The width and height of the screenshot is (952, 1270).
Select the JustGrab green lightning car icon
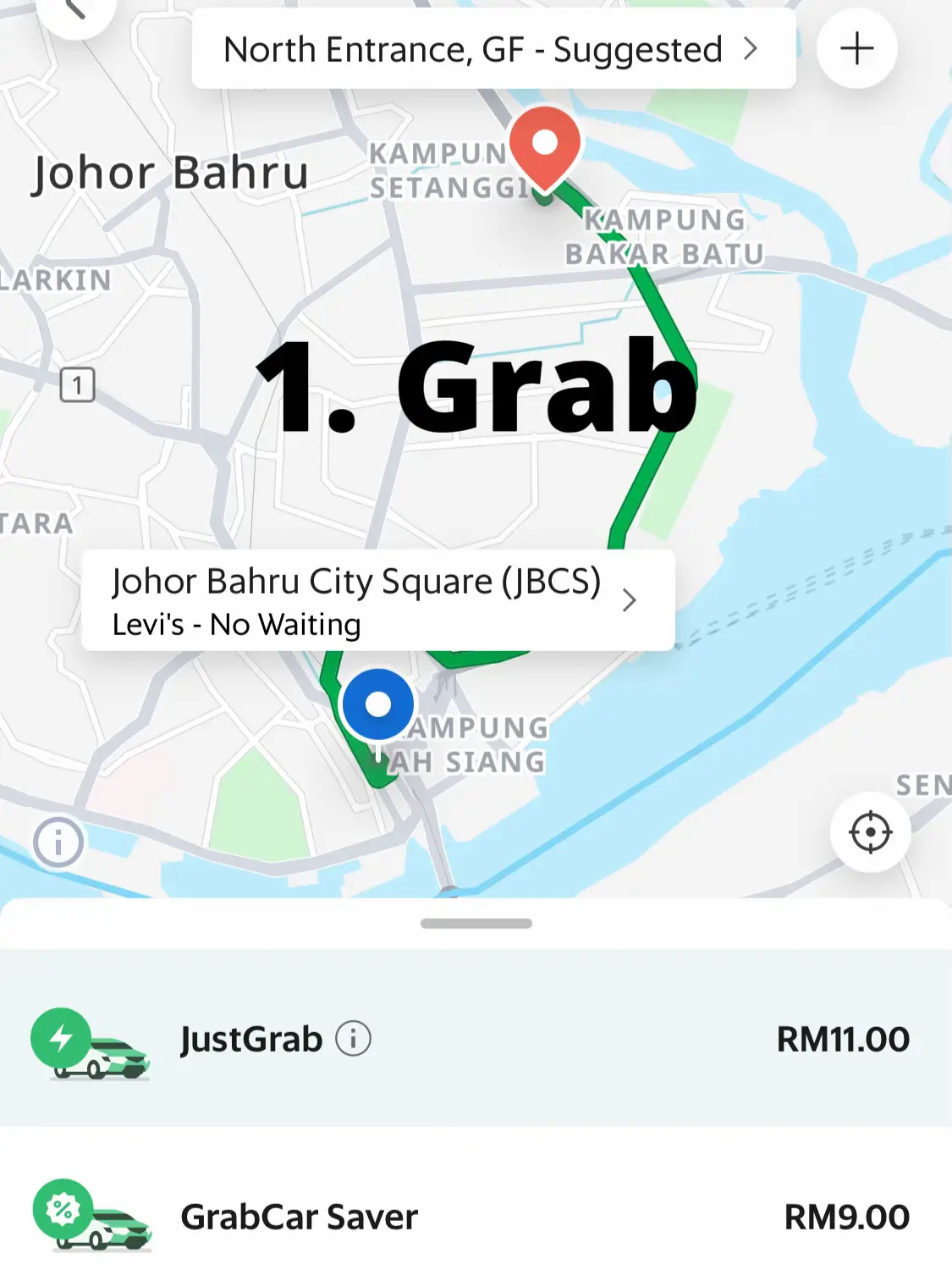(93, 1043)
